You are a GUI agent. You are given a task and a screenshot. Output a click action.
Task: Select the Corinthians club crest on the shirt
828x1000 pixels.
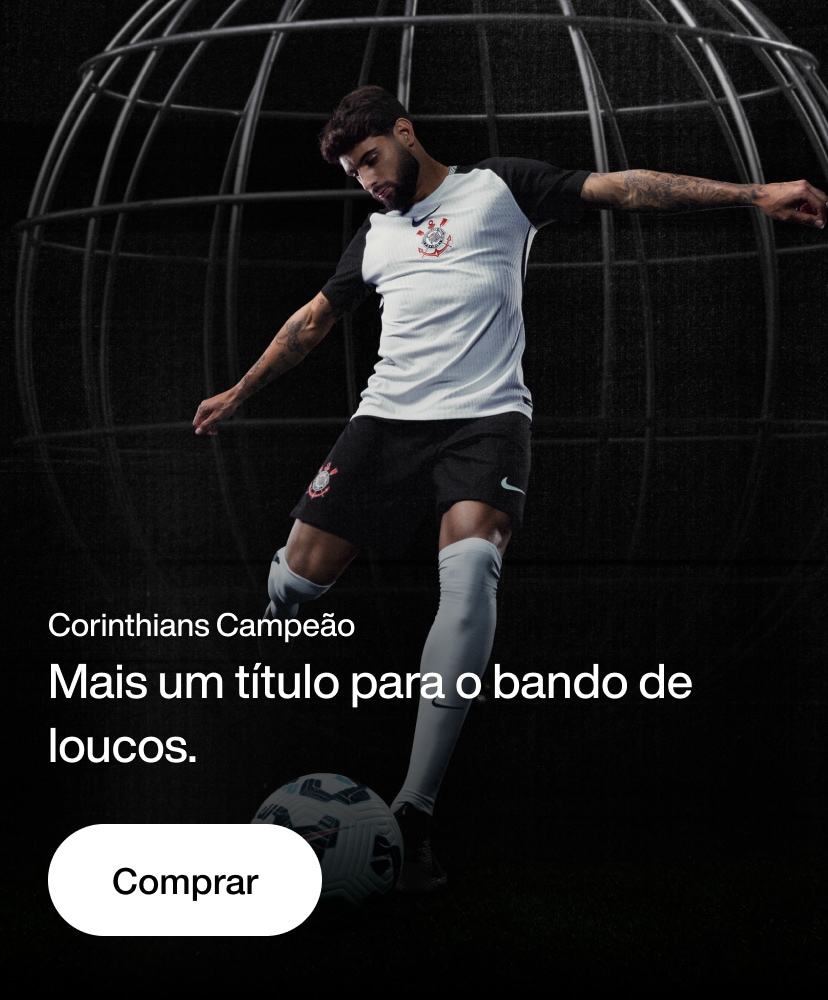(x=434, y=235)
